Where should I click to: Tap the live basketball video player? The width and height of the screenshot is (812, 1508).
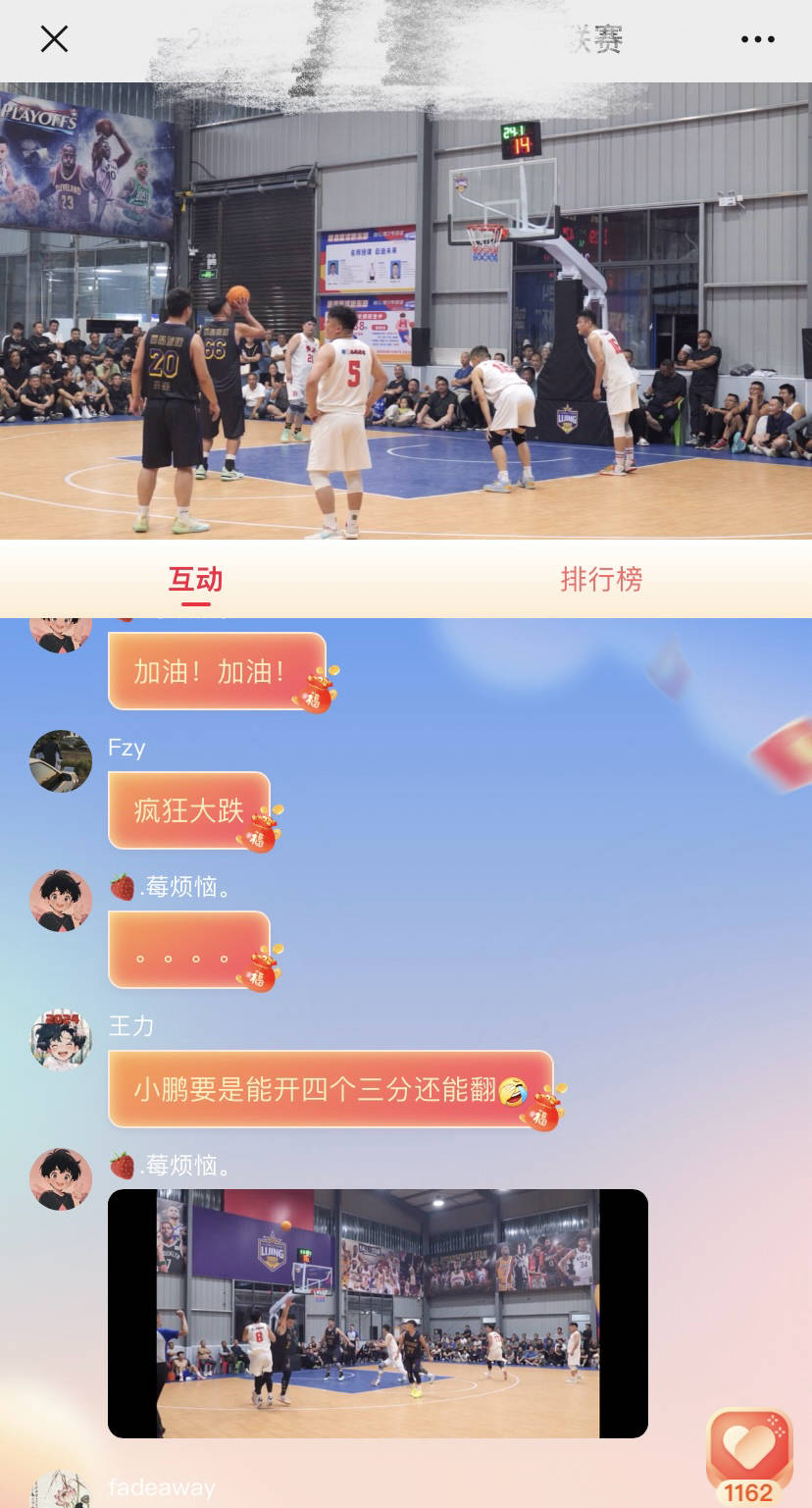pyautogui.click(x=406, y=311)
